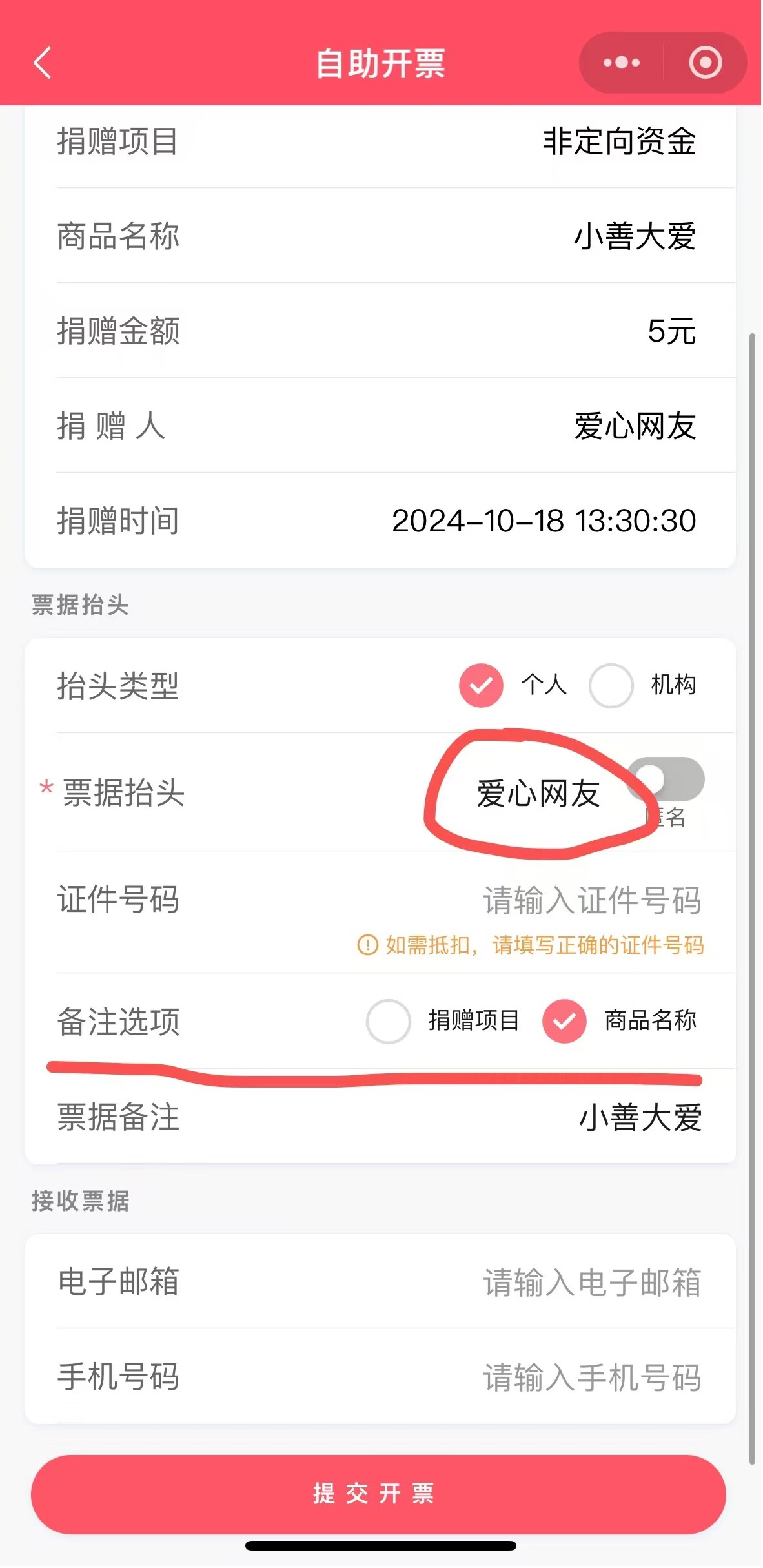The image size is (763, 1568).
Task: Open the mini program more-options menu
Action: tap(621, 63)
